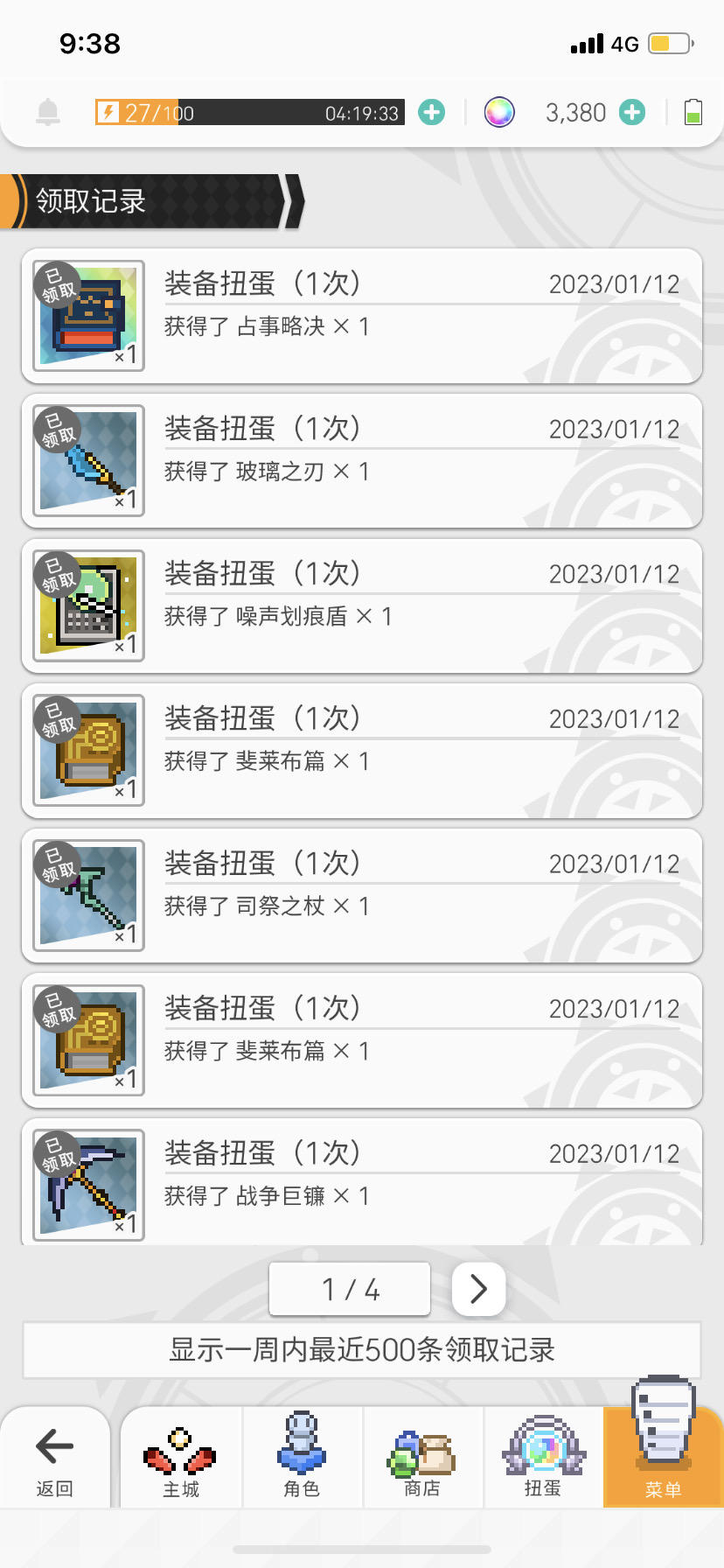Screen dimensions: 724x1568
Task: Open the 扭蛋 (Gacha) screen
Action: (x=542, y=1457)
